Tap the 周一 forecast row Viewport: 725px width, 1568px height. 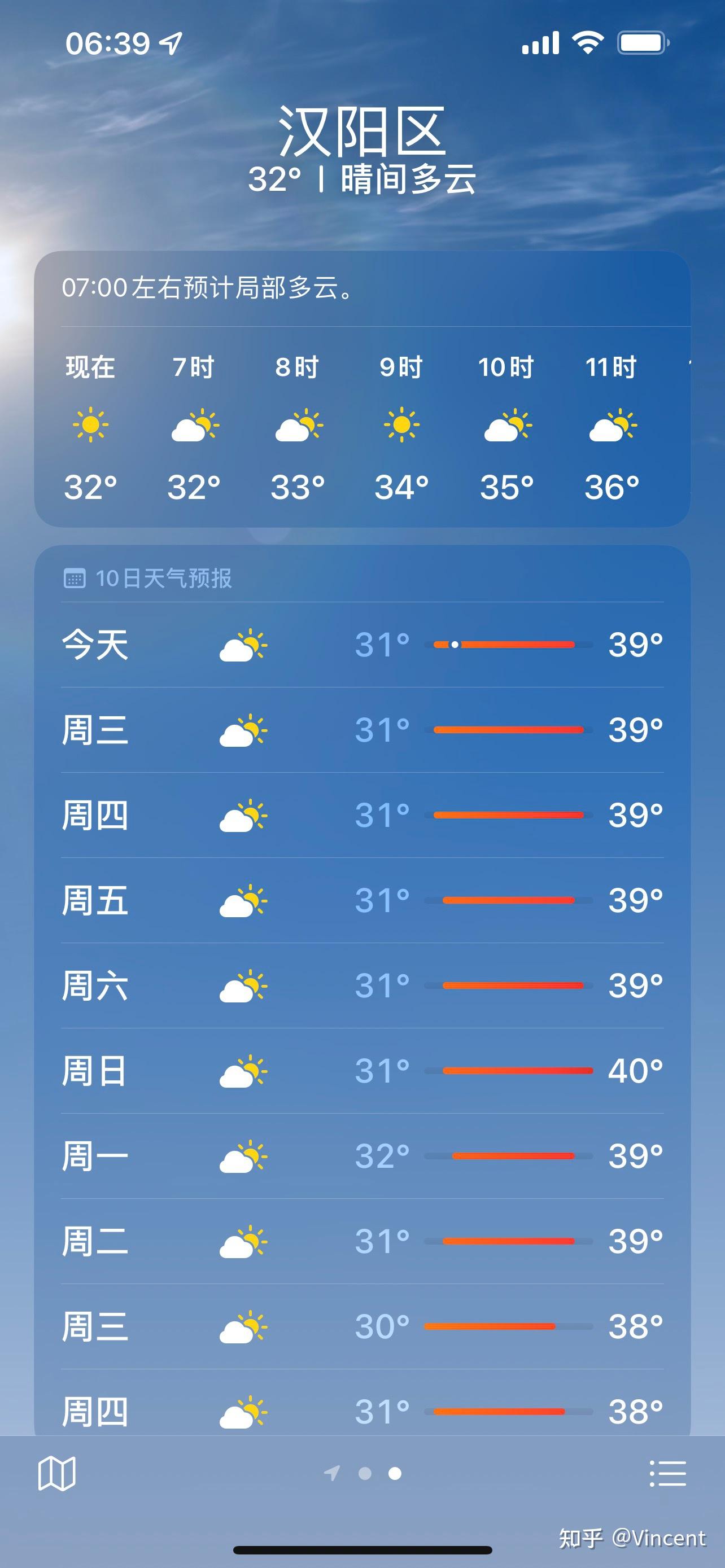[x=362, y=1156]
